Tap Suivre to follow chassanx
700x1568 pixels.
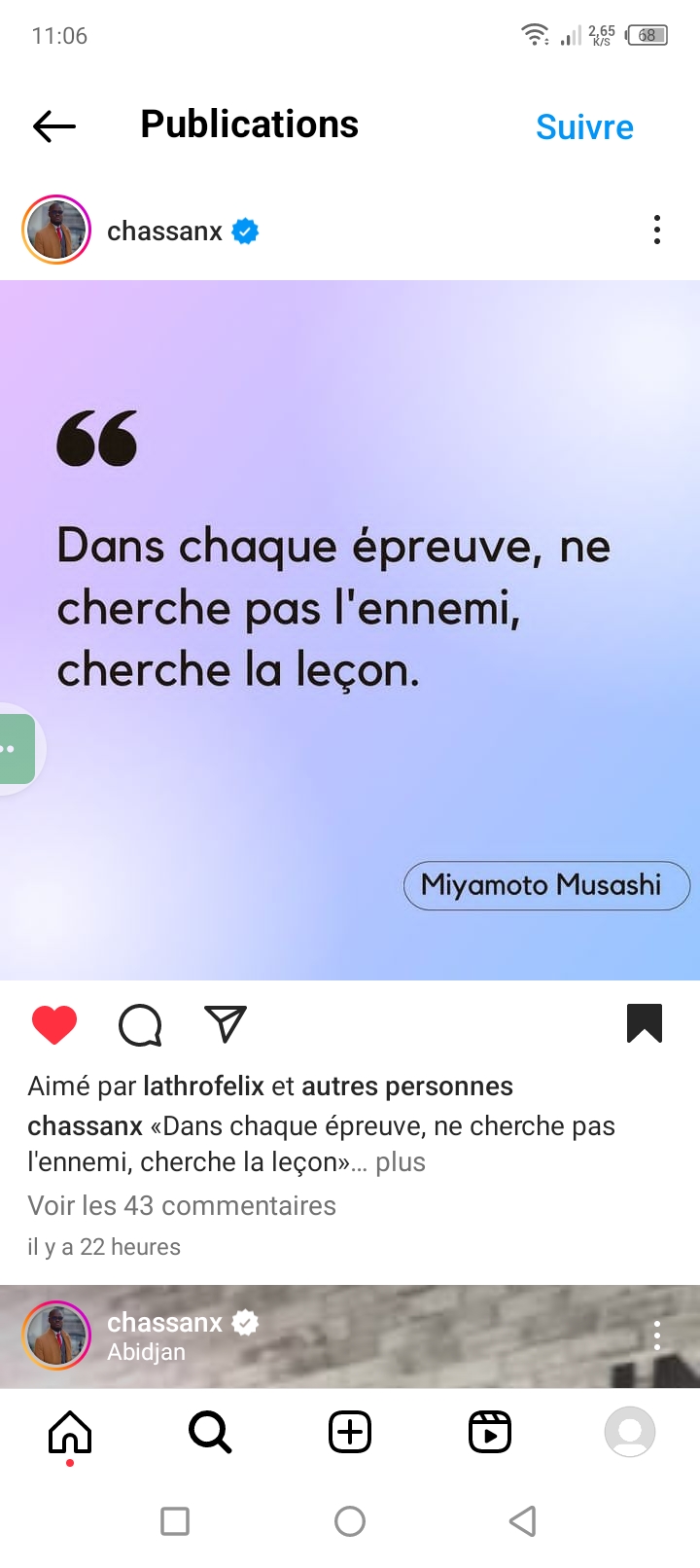point(584,127)
